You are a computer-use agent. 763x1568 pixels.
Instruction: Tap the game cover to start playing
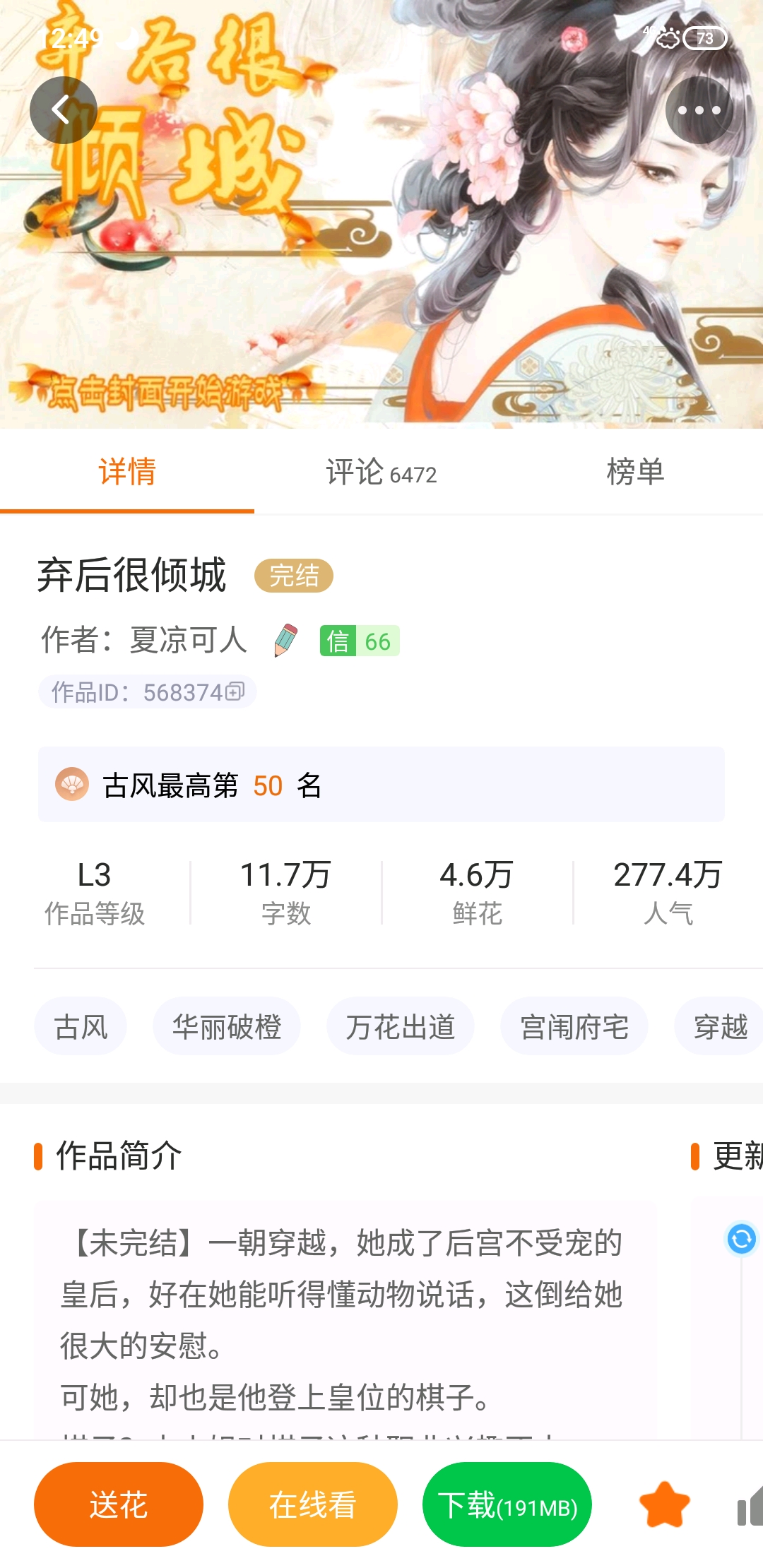point(381,214)
